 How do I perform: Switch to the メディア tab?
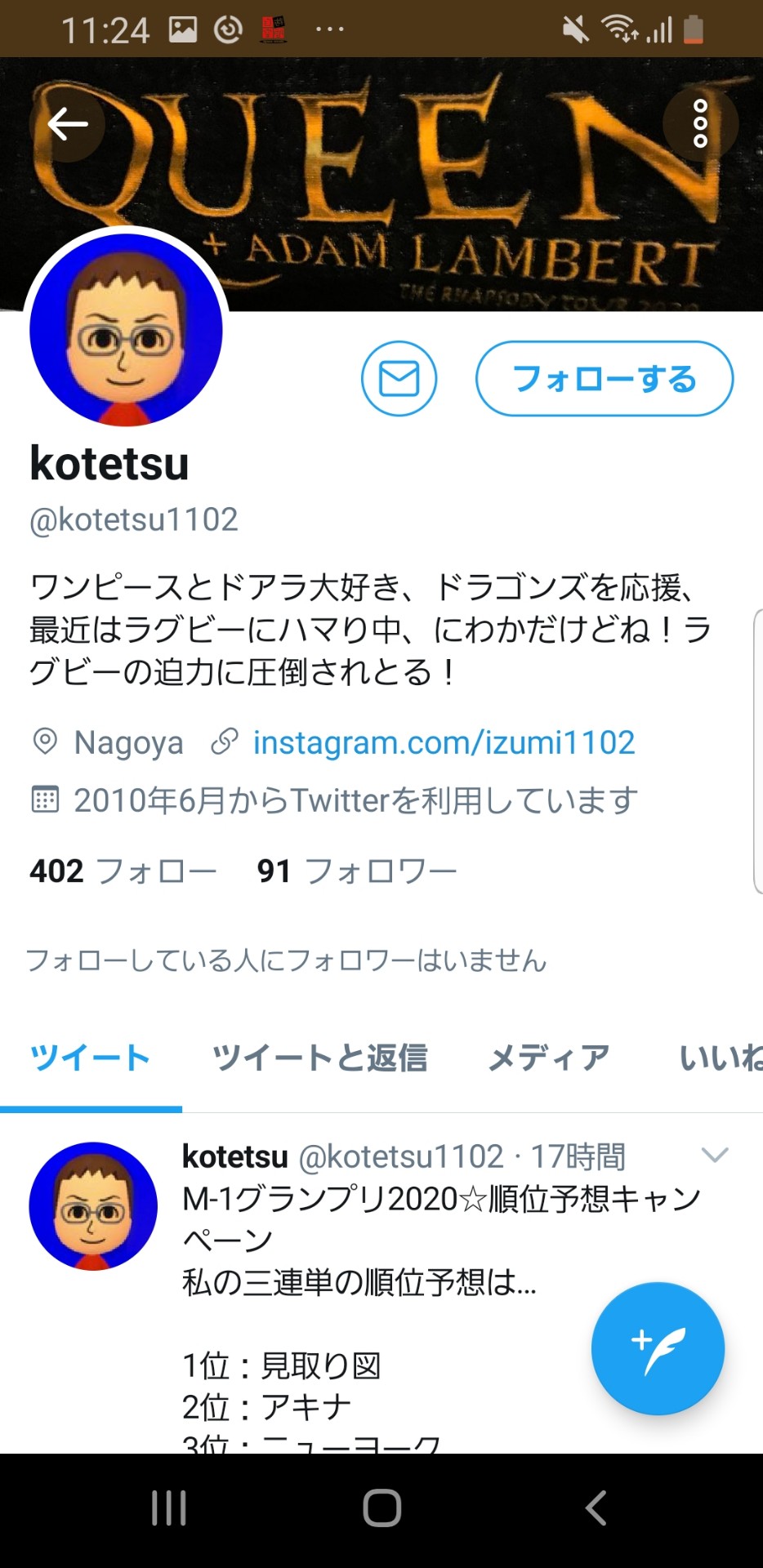tap(549, 1058)
